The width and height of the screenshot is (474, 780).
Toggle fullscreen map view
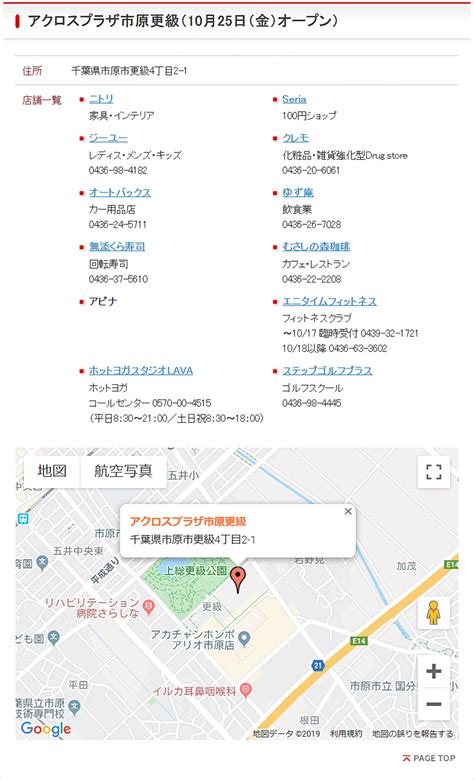(x=434, y=472)
